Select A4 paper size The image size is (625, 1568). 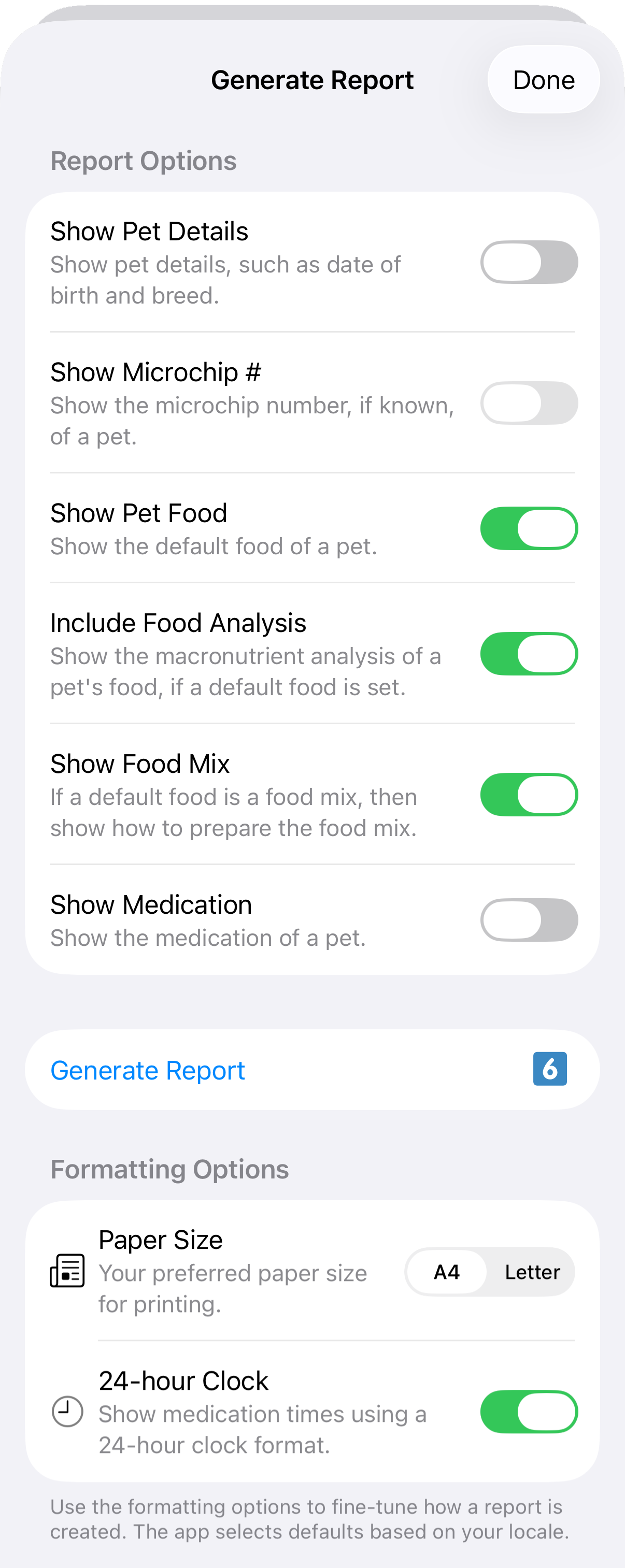[x=447, y=1272]
